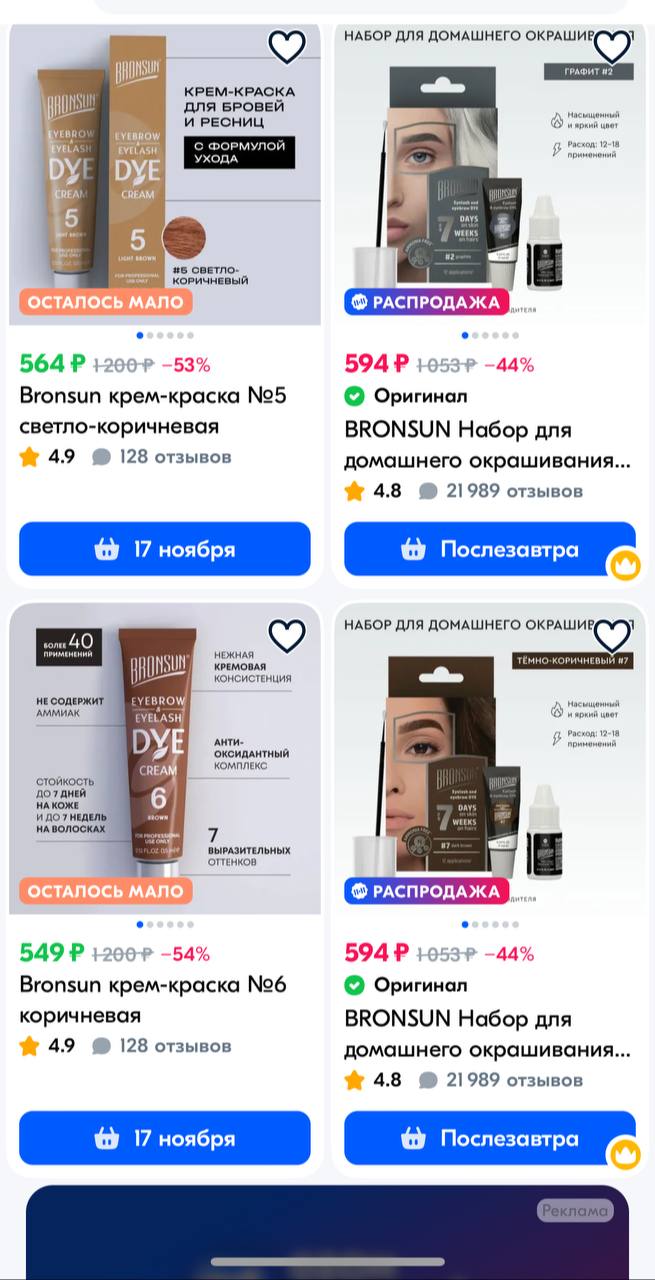The width and height of the screenshot is (655, 1280).
Task: Like the Bronsun крем-краска №6 product
Action: point(287,636)
